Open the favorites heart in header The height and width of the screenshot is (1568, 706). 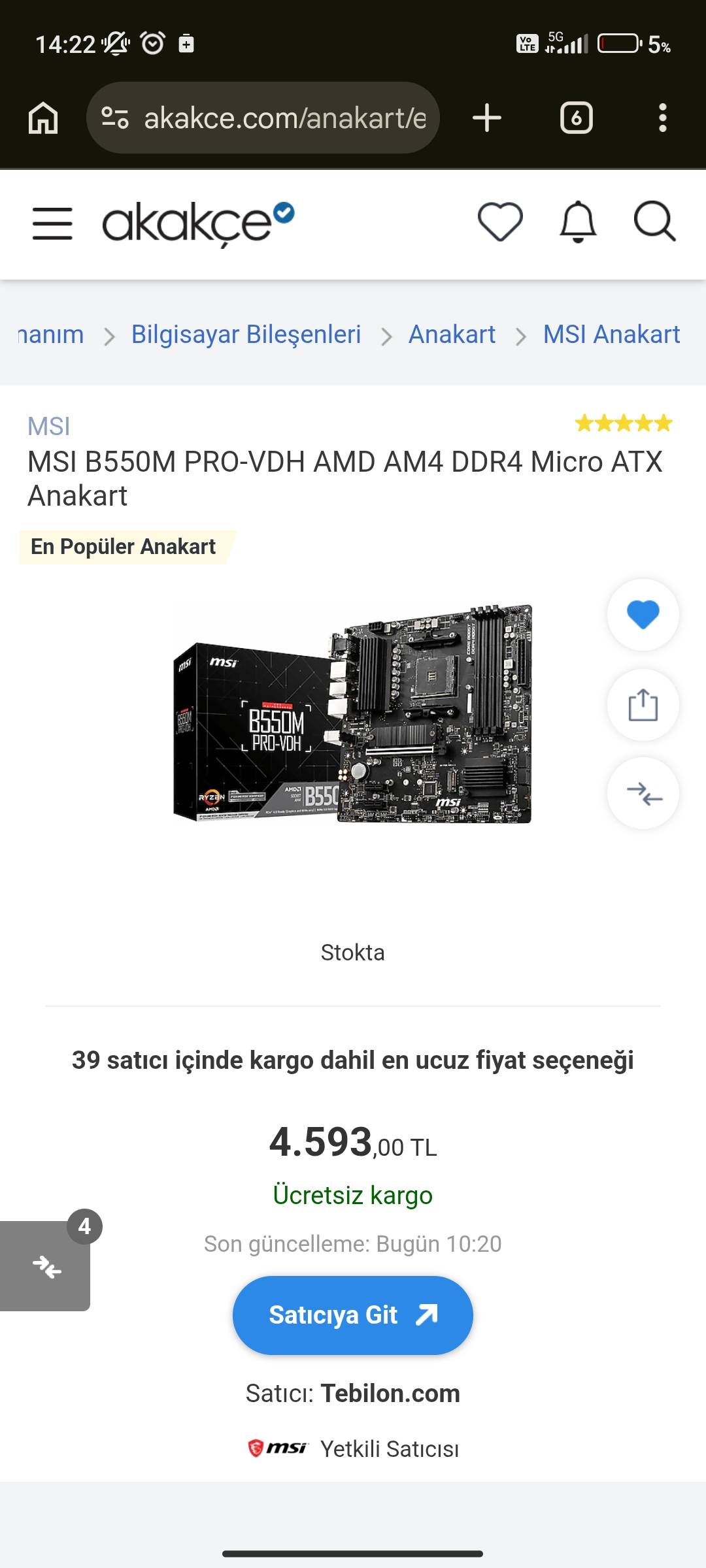tap(500, 222)
